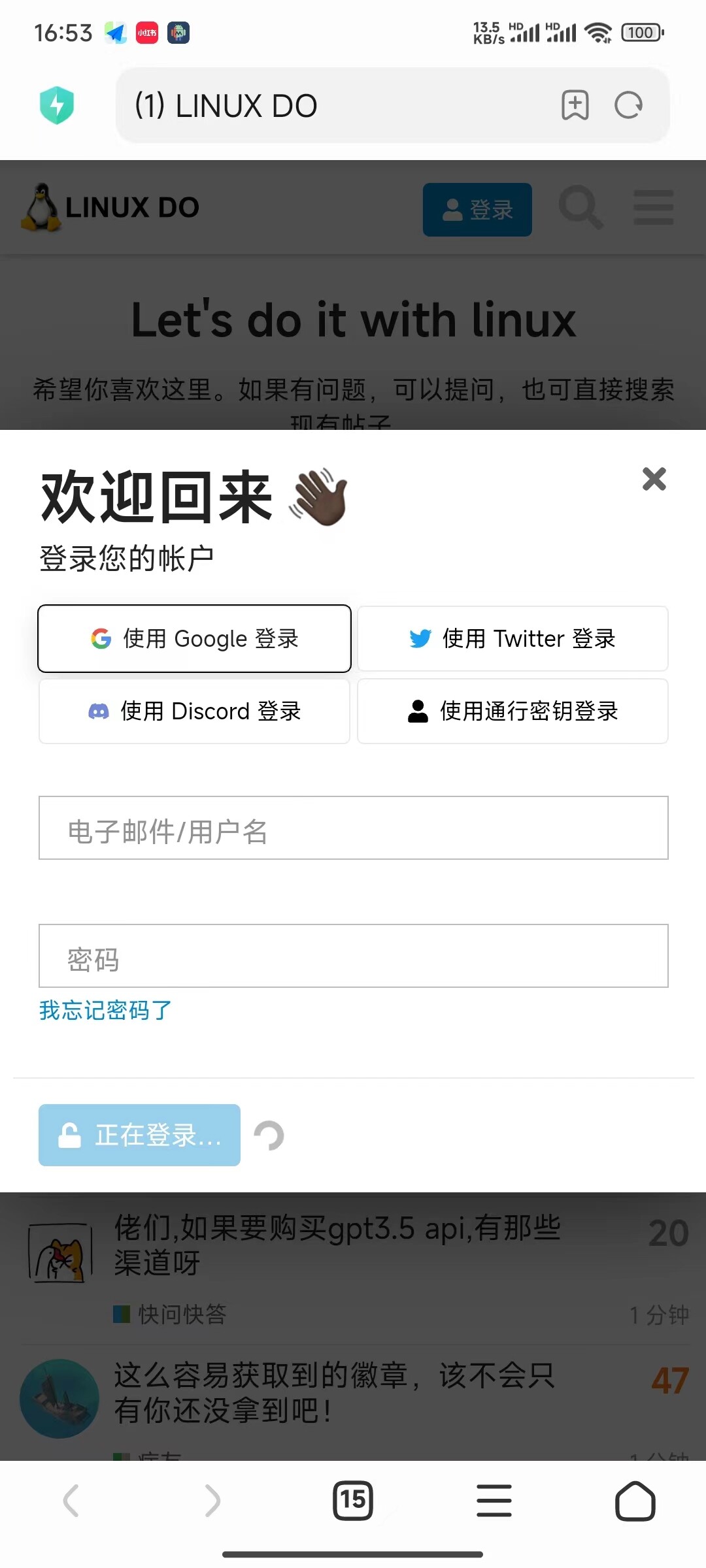
Task: Choose the Discord login option
Action: [x=194, y=711]
